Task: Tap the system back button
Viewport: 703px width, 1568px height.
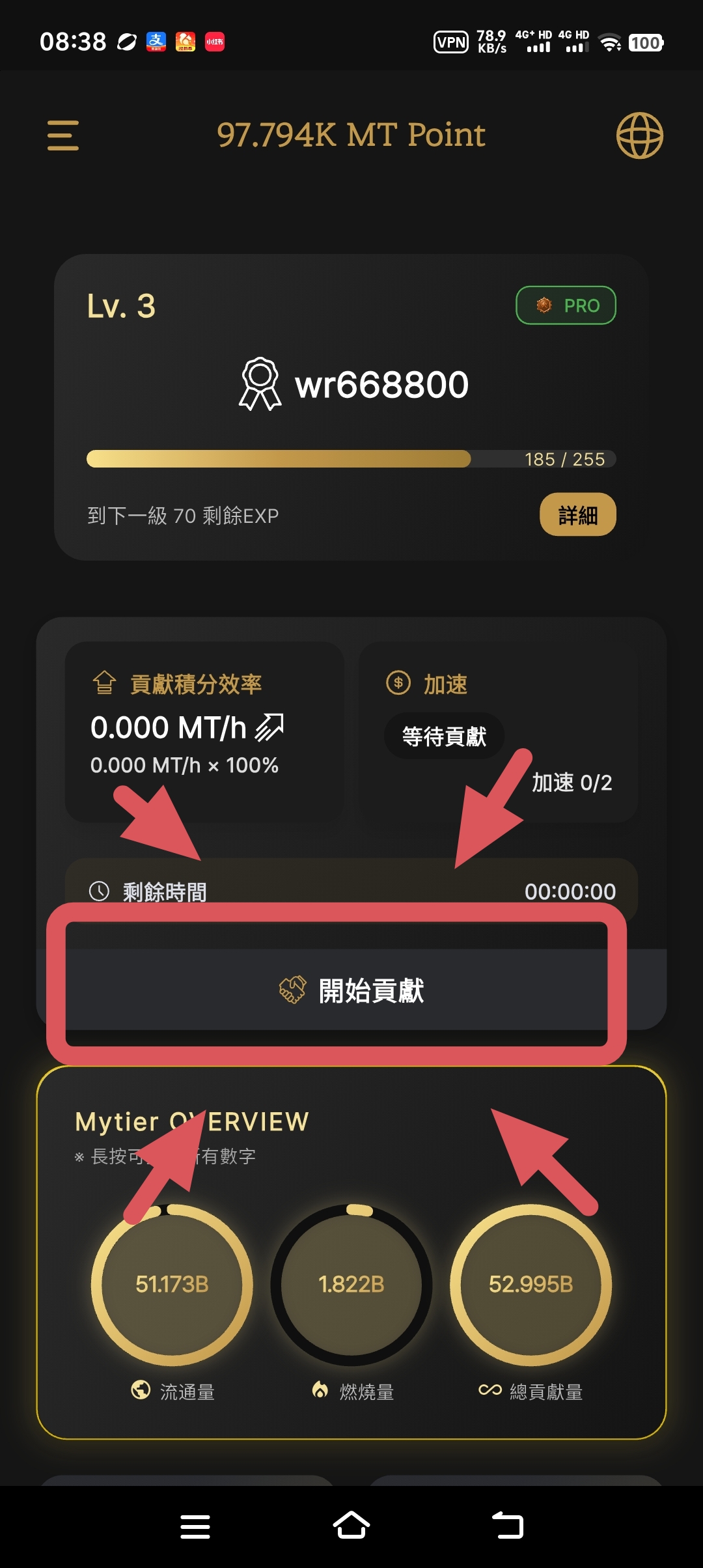Action: [508, 1526]
